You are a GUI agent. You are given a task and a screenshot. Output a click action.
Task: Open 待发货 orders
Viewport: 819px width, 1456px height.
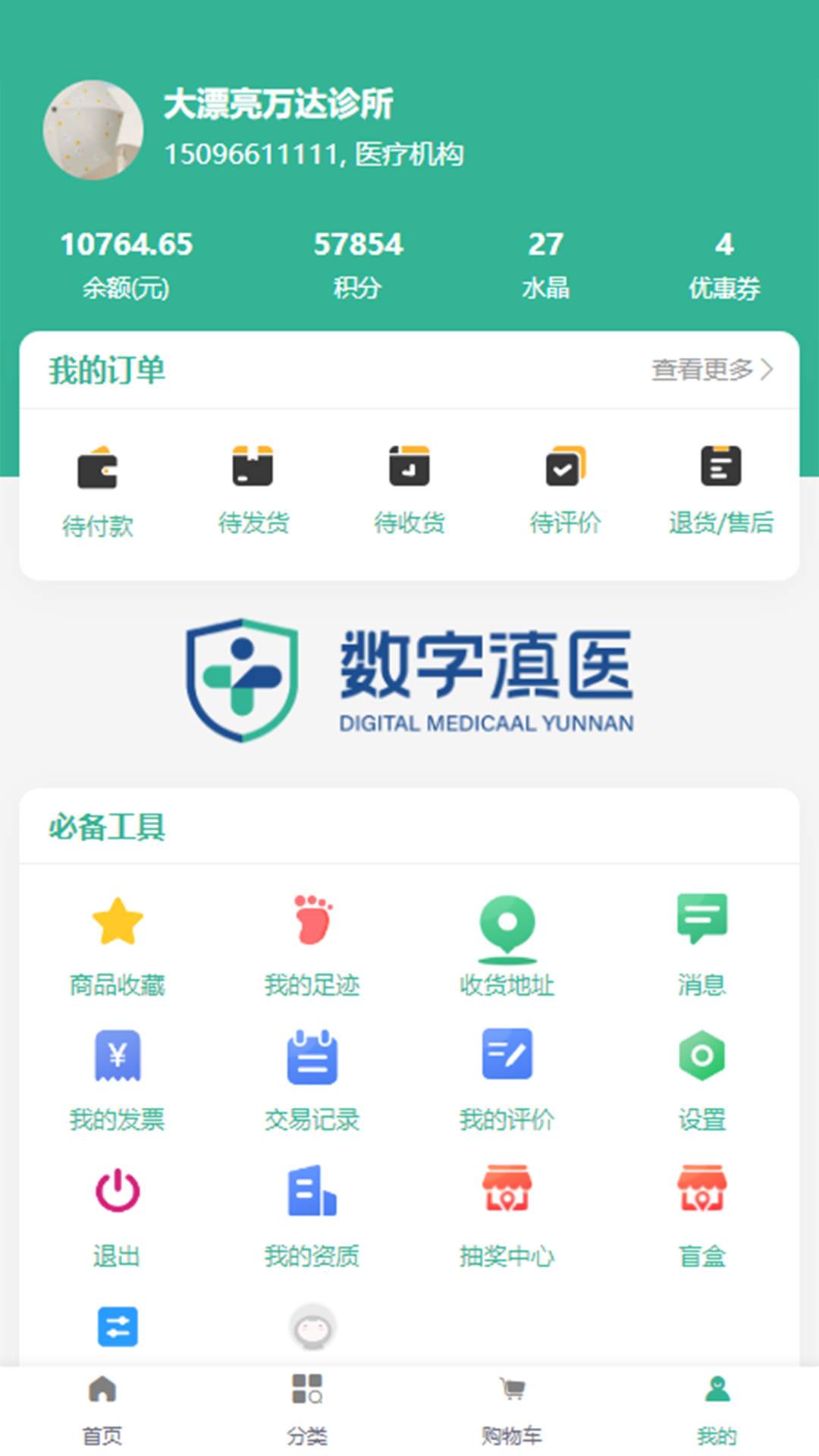coord(253,489)
